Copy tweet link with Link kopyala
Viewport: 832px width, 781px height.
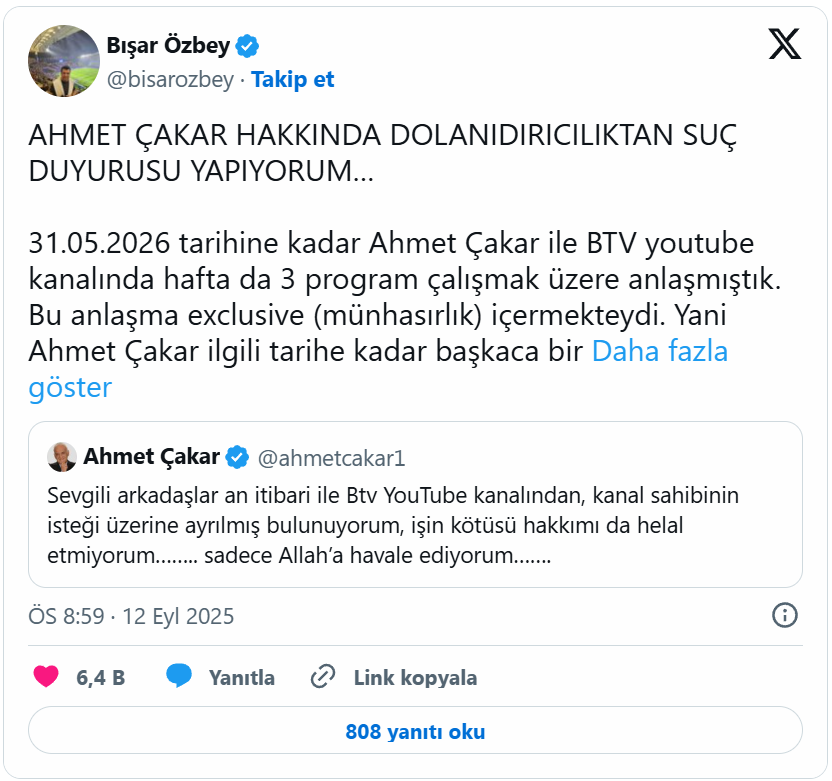tap(394, 677)
